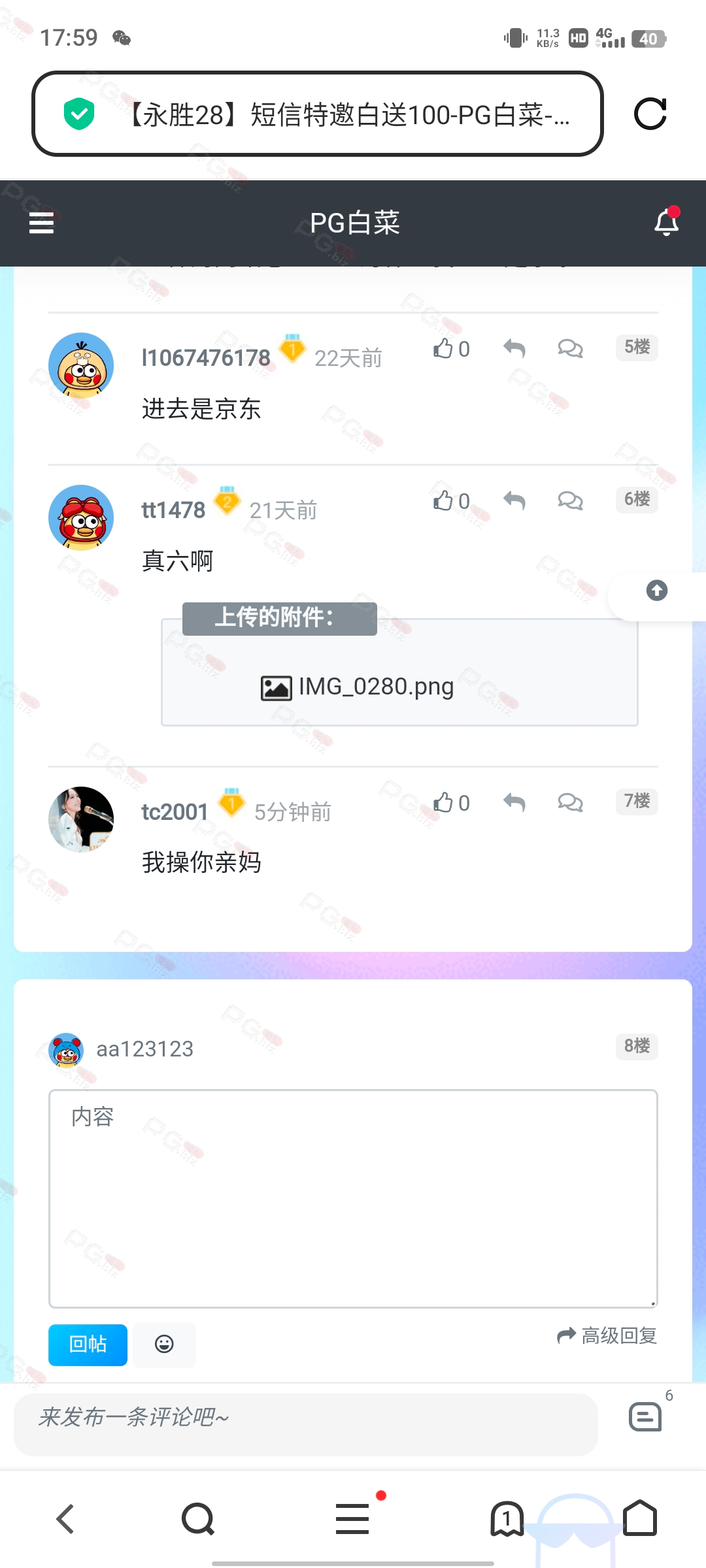Image resolution: width=706 pixels, height=1568 pixels.
Task: Reply to tc2001's comment with arrow icon
Action: pyautogui.click(x=514, y=803)
